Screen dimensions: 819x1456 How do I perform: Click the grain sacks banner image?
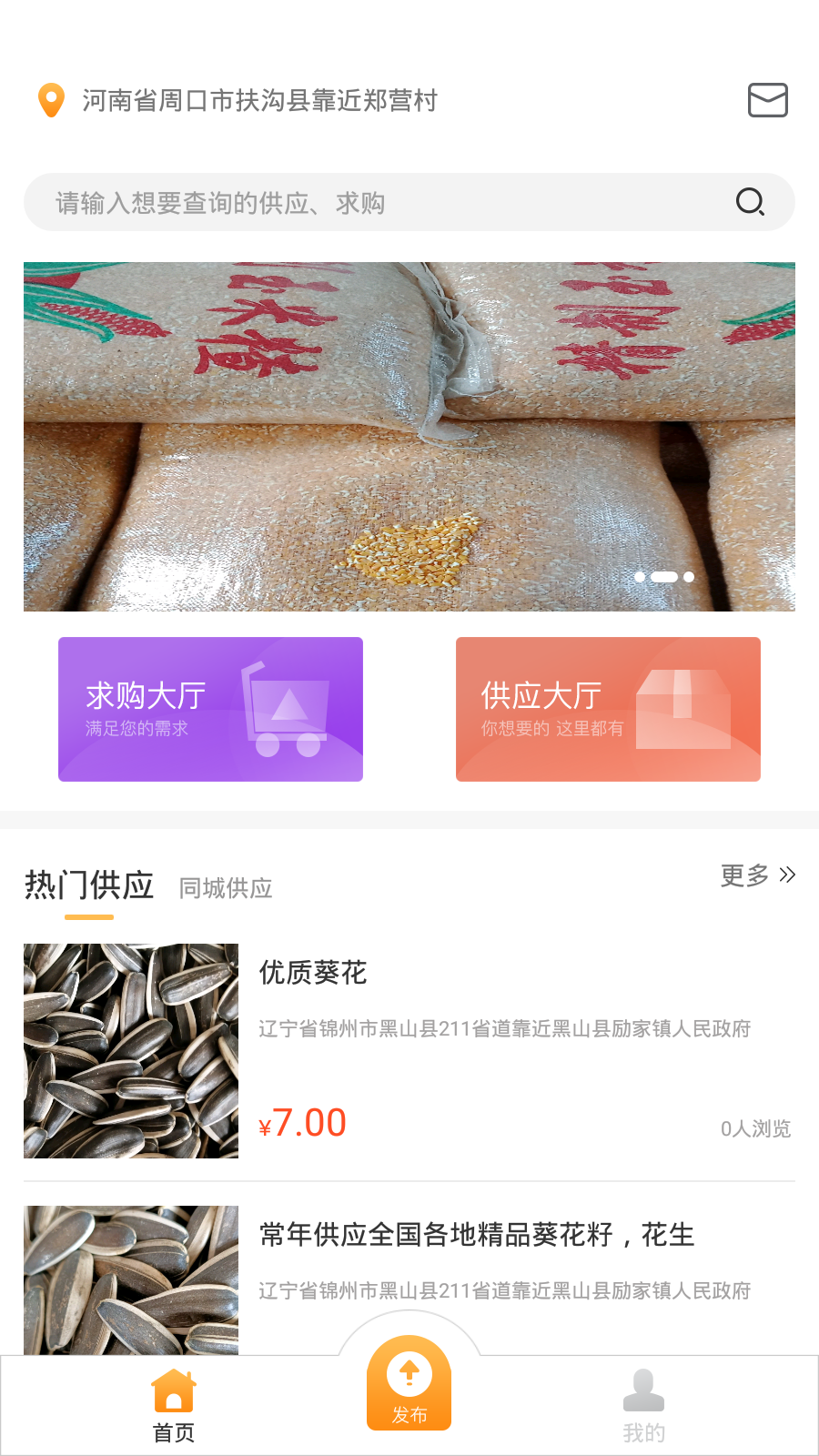click(x=409, y=435)
